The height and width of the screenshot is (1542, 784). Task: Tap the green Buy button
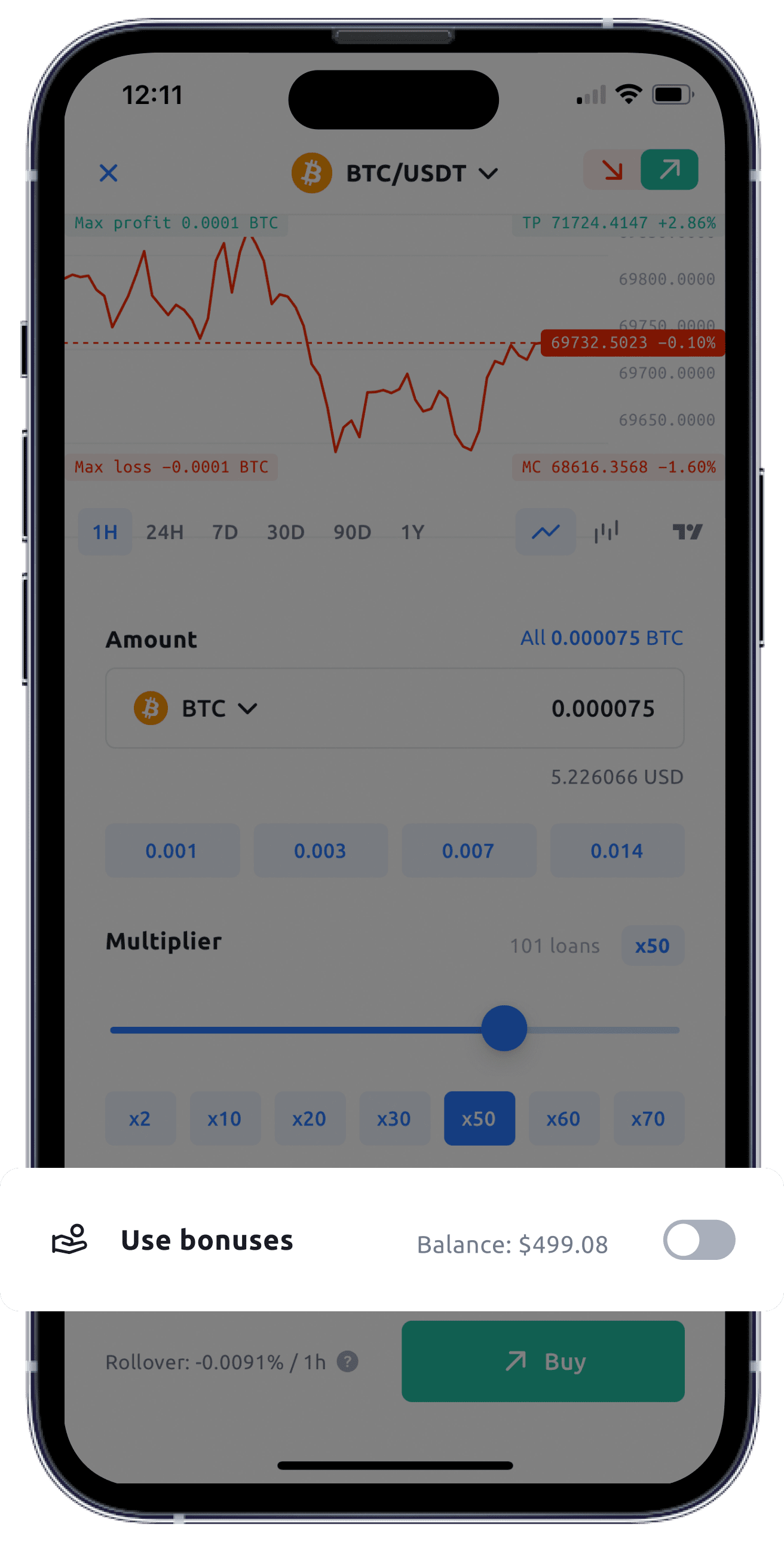pos(543,1362)
